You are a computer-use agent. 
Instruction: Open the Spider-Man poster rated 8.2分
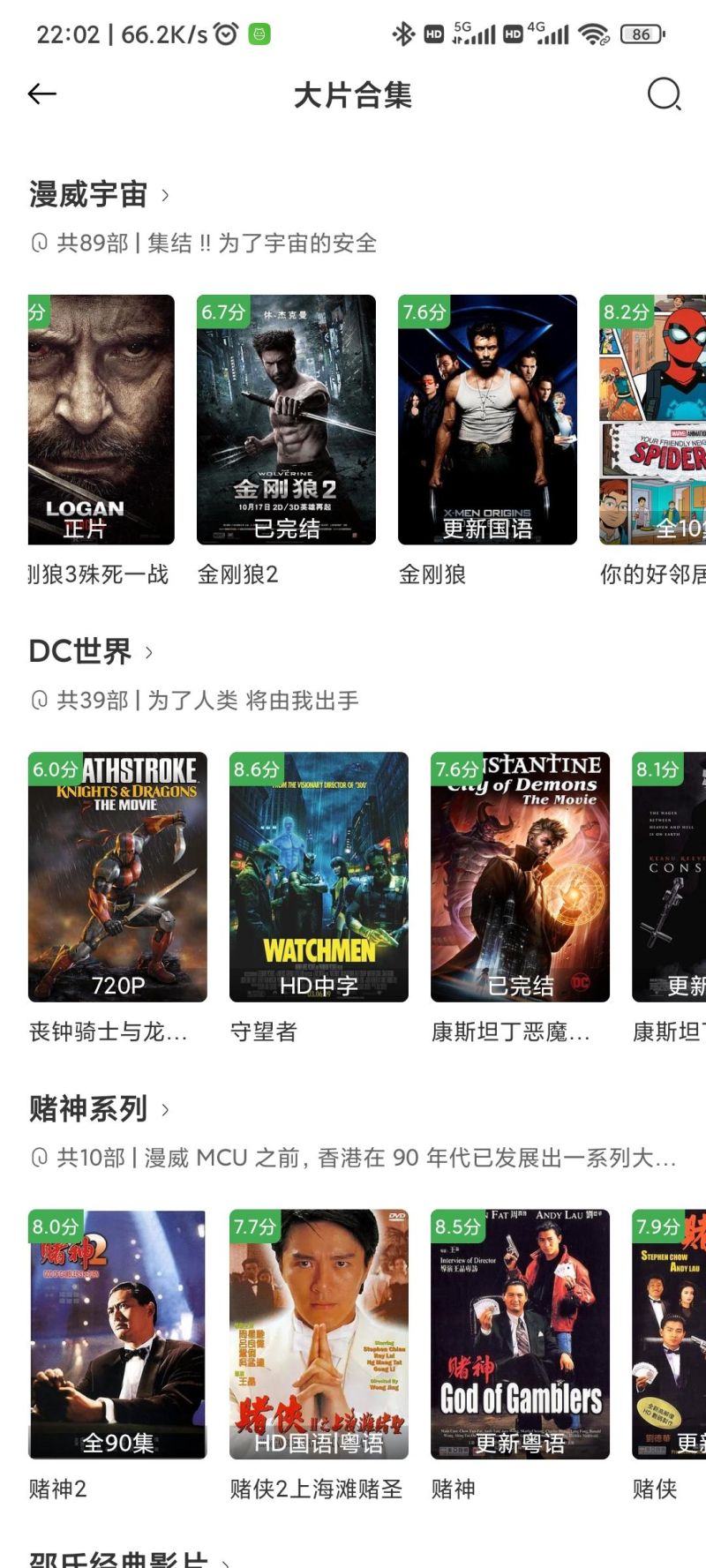(652, 420)
